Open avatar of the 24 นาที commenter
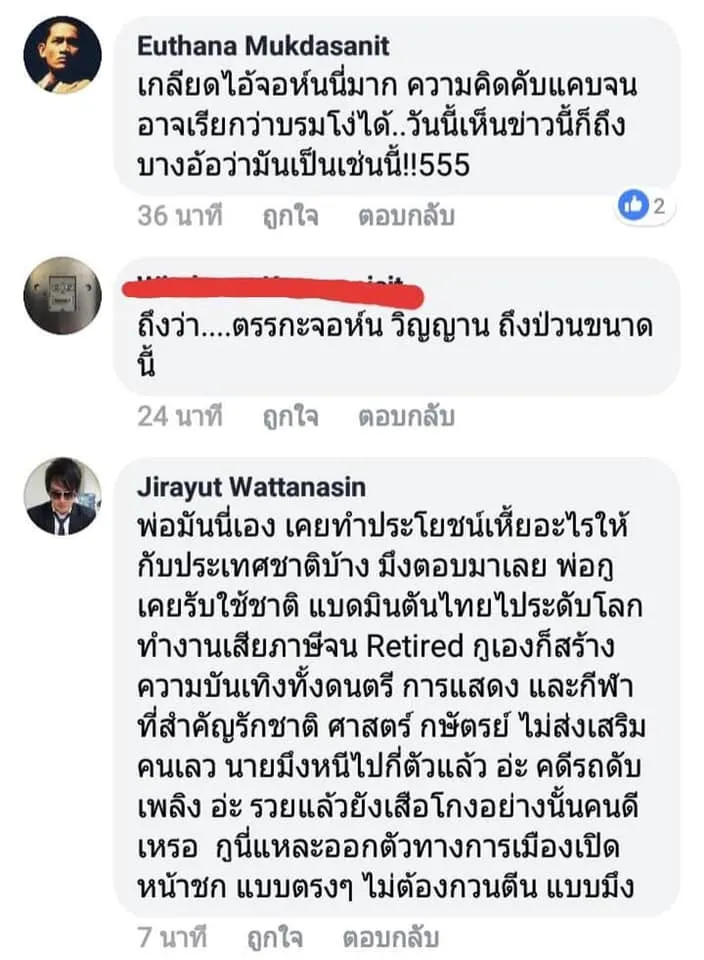The image size is (704, 960). click(62, 295)
